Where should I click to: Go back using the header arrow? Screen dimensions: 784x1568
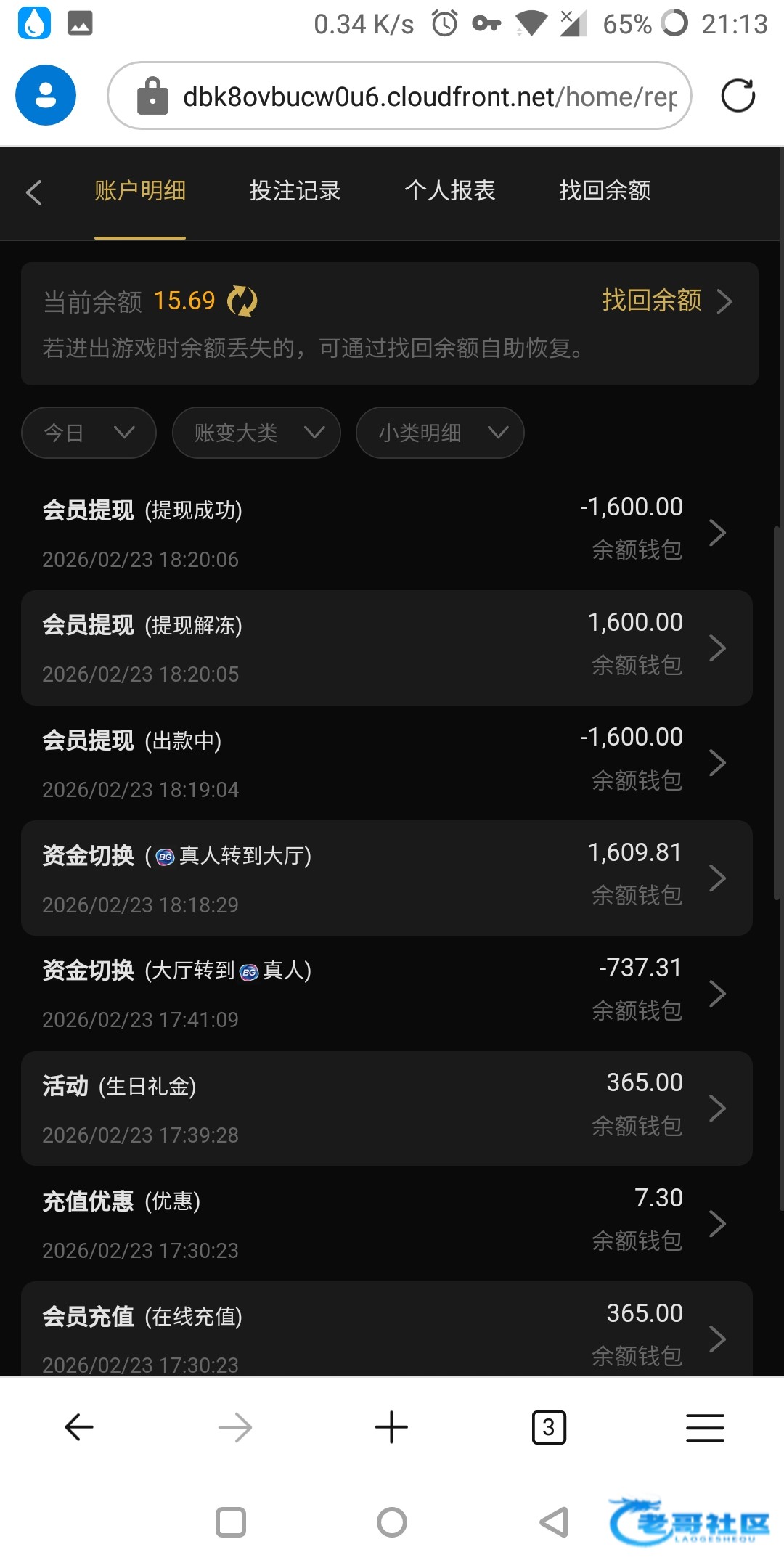[x=34, y=192]
